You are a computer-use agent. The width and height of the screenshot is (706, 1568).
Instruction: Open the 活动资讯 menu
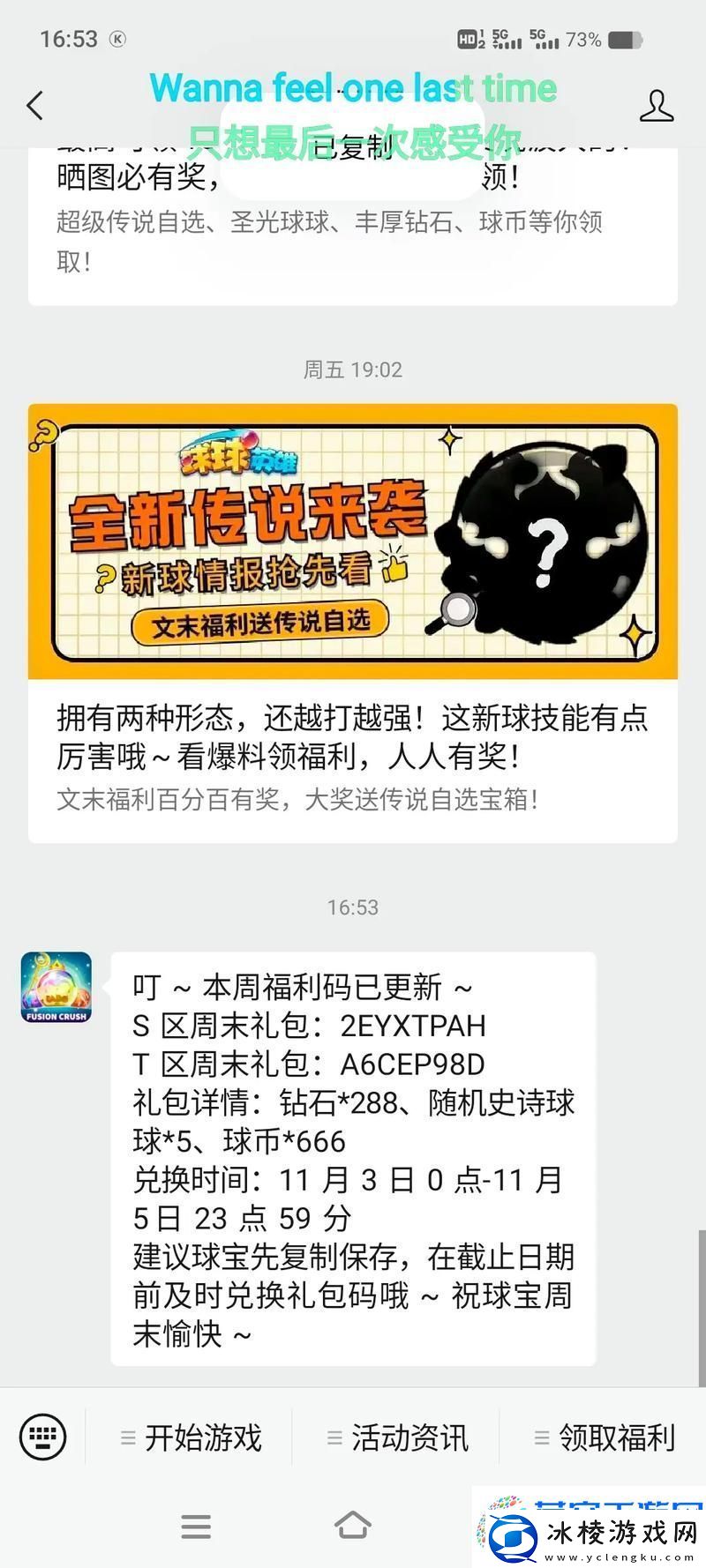tap(410, 1437)
